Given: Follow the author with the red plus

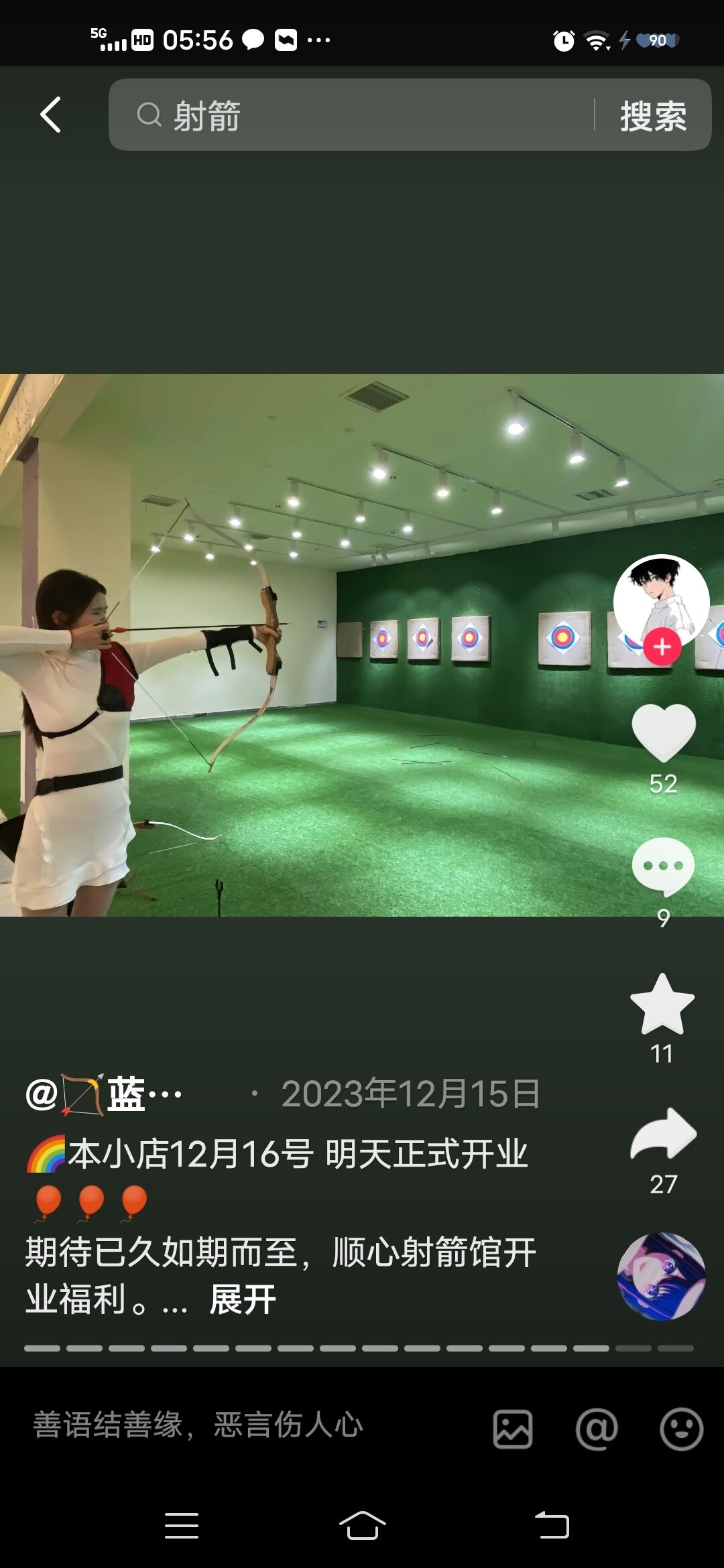Looking at the screenshot, I should 662,647.
